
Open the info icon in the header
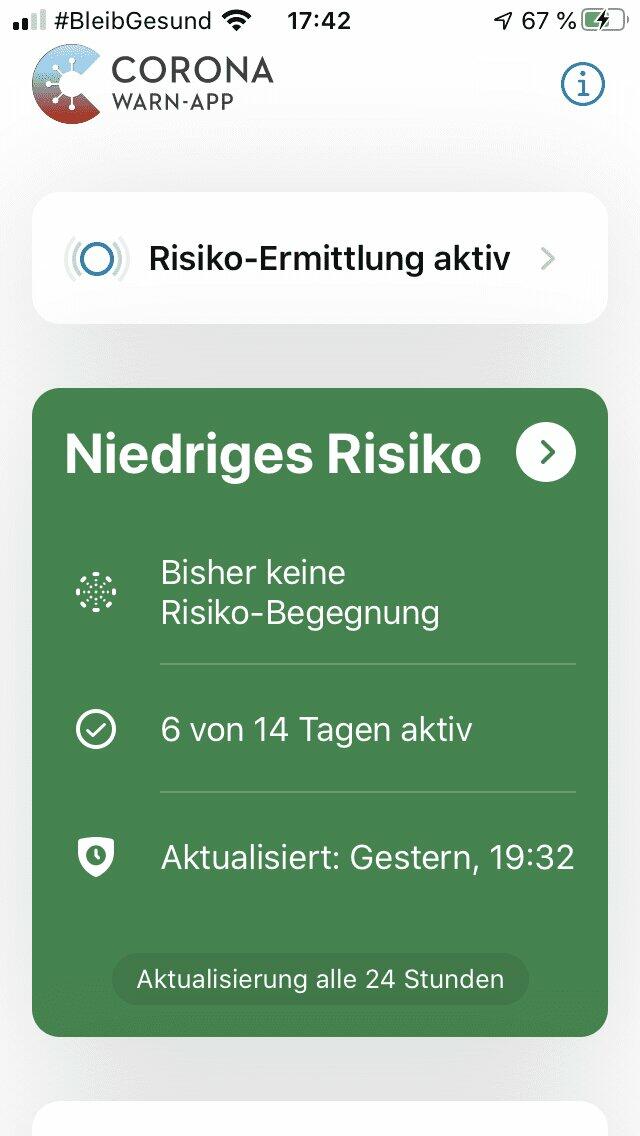click(x=583, y=85)
